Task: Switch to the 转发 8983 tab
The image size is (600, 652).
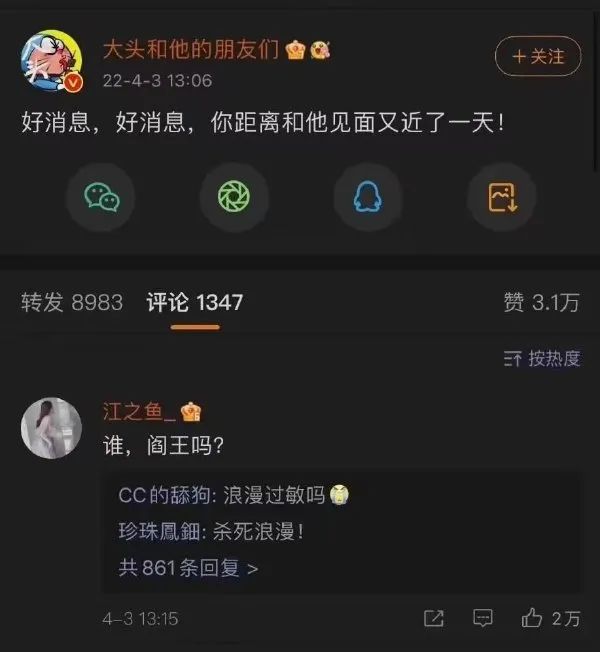Action: coord(72,302)
